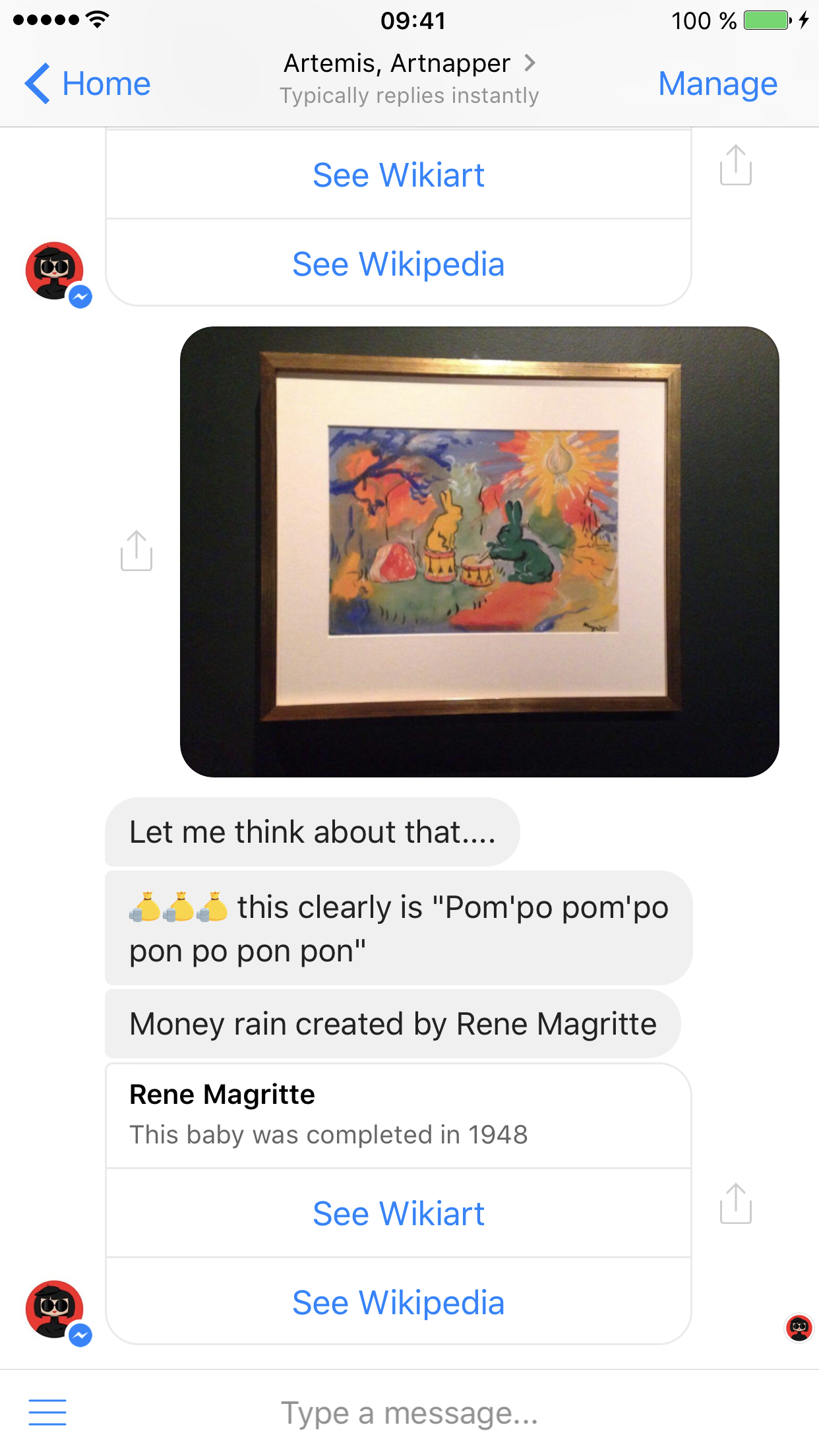This screenshot has height=1456, width=819.
Task: Focus the Type a message field
Action: pyautogui.click(x=409, y=1412)
